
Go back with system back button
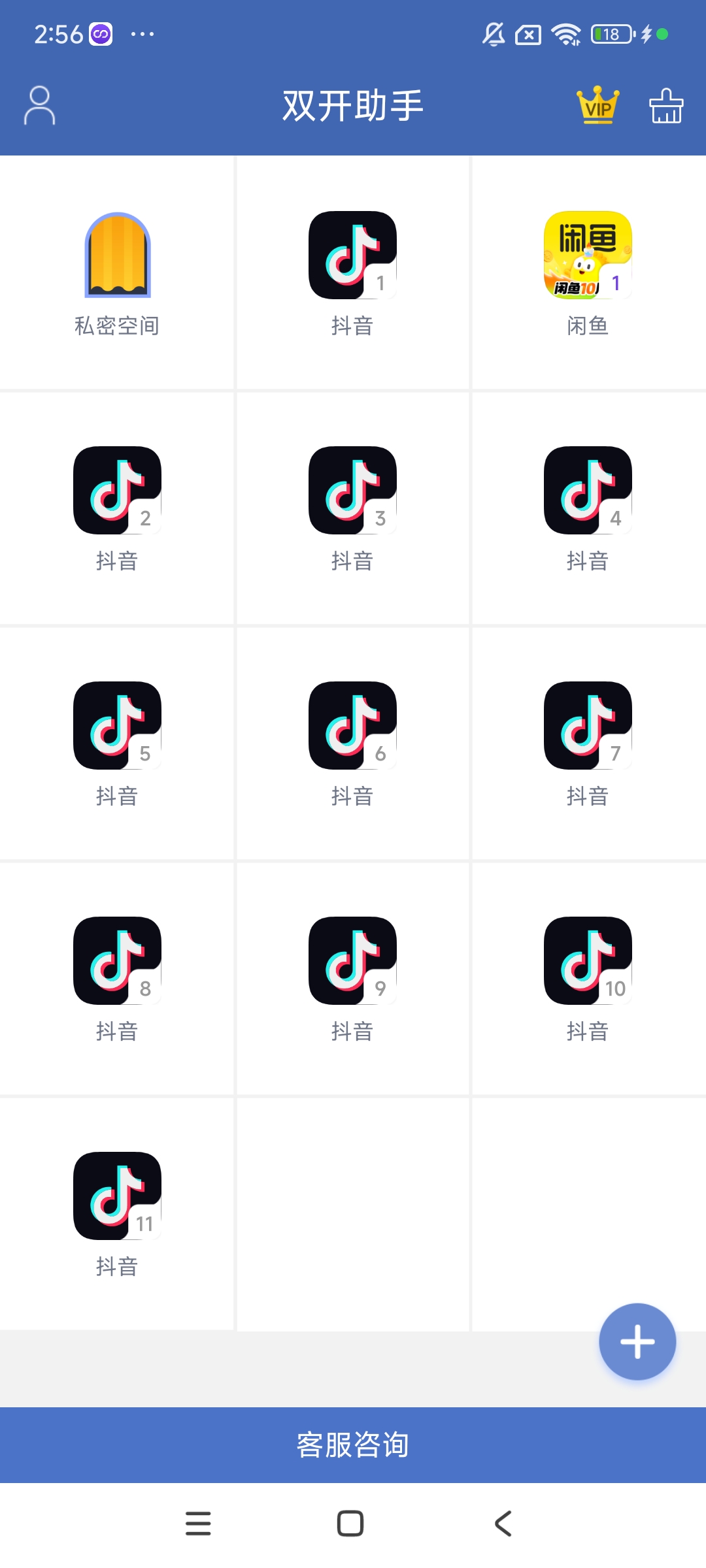point(503,1524)
